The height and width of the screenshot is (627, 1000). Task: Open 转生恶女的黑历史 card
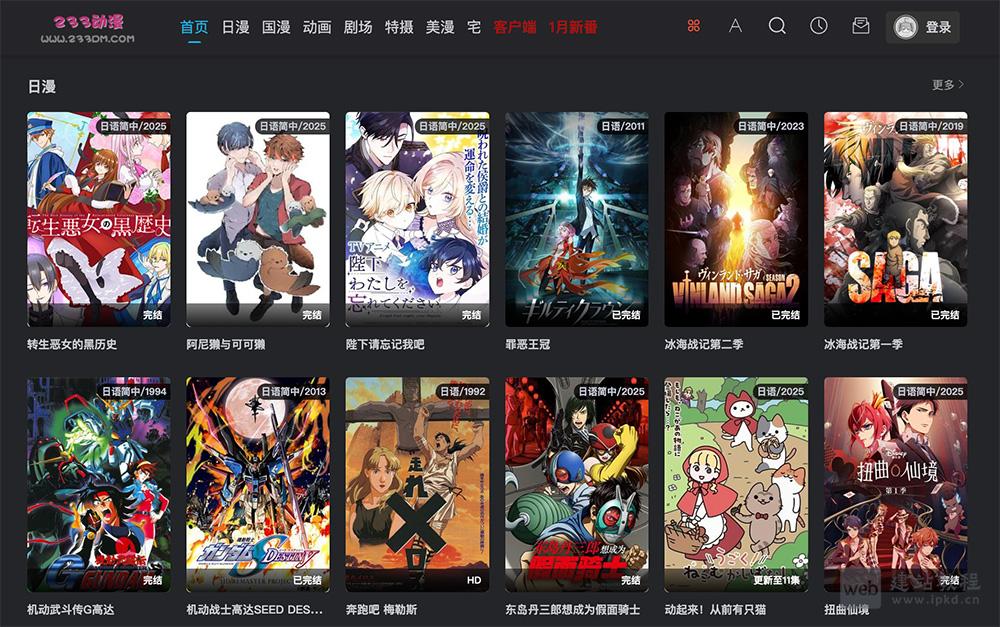(99, 219)
